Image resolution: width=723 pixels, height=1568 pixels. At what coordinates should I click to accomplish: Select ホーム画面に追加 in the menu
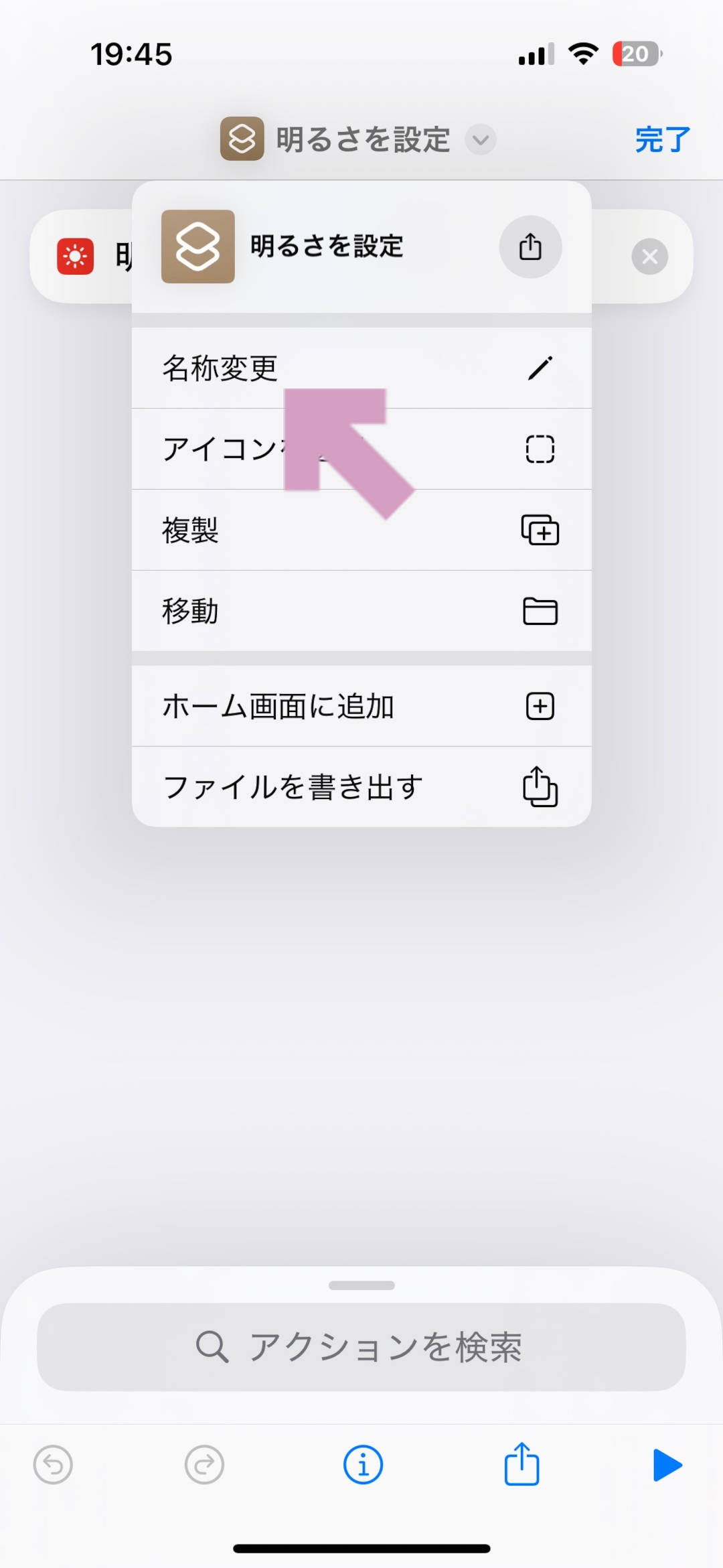279,705
